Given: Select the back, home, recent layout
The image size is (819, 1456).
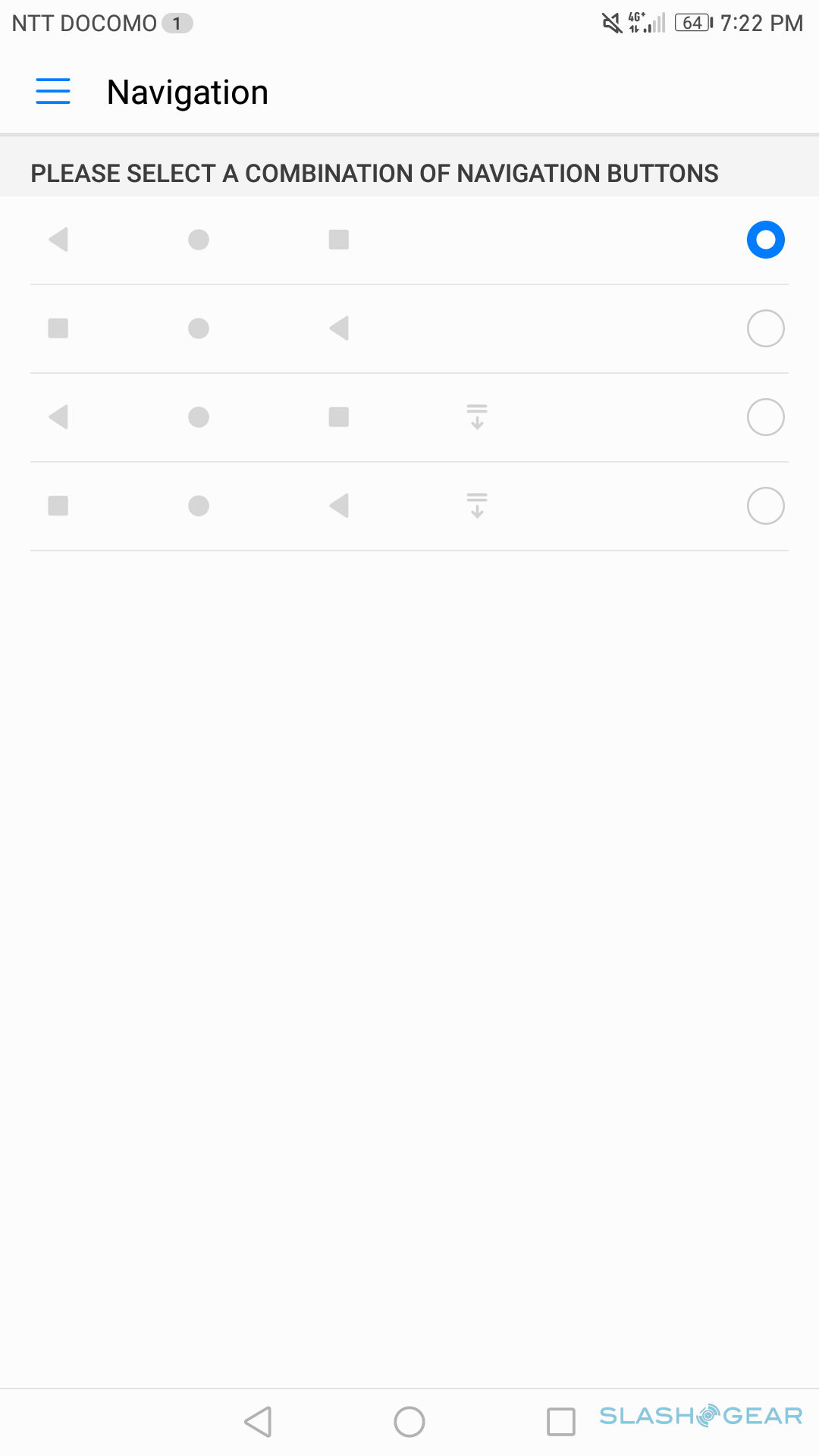Looking at the screenshot, I should click(765, 240).
